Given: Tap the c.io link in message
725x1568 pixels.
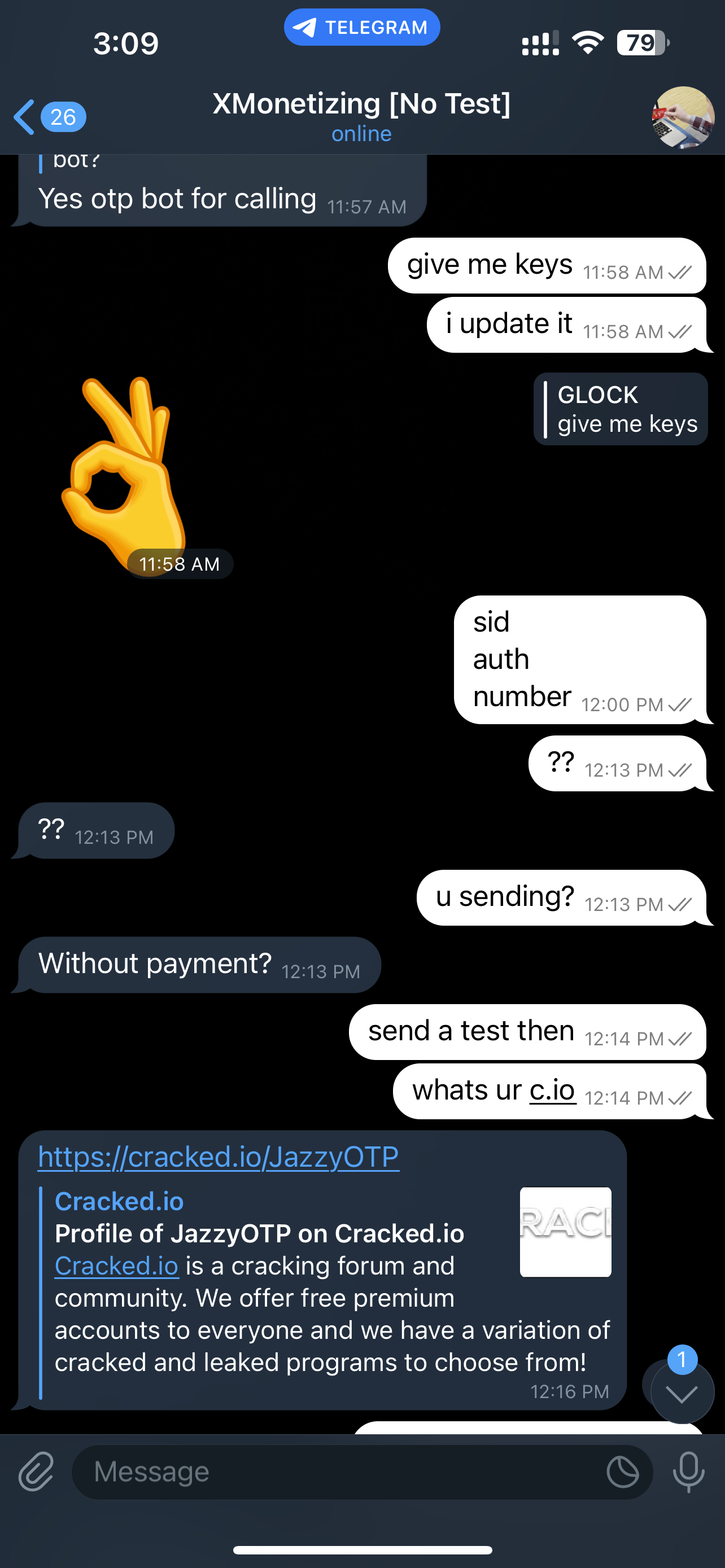Looking at the screenshot, I should coord(552,1089).
